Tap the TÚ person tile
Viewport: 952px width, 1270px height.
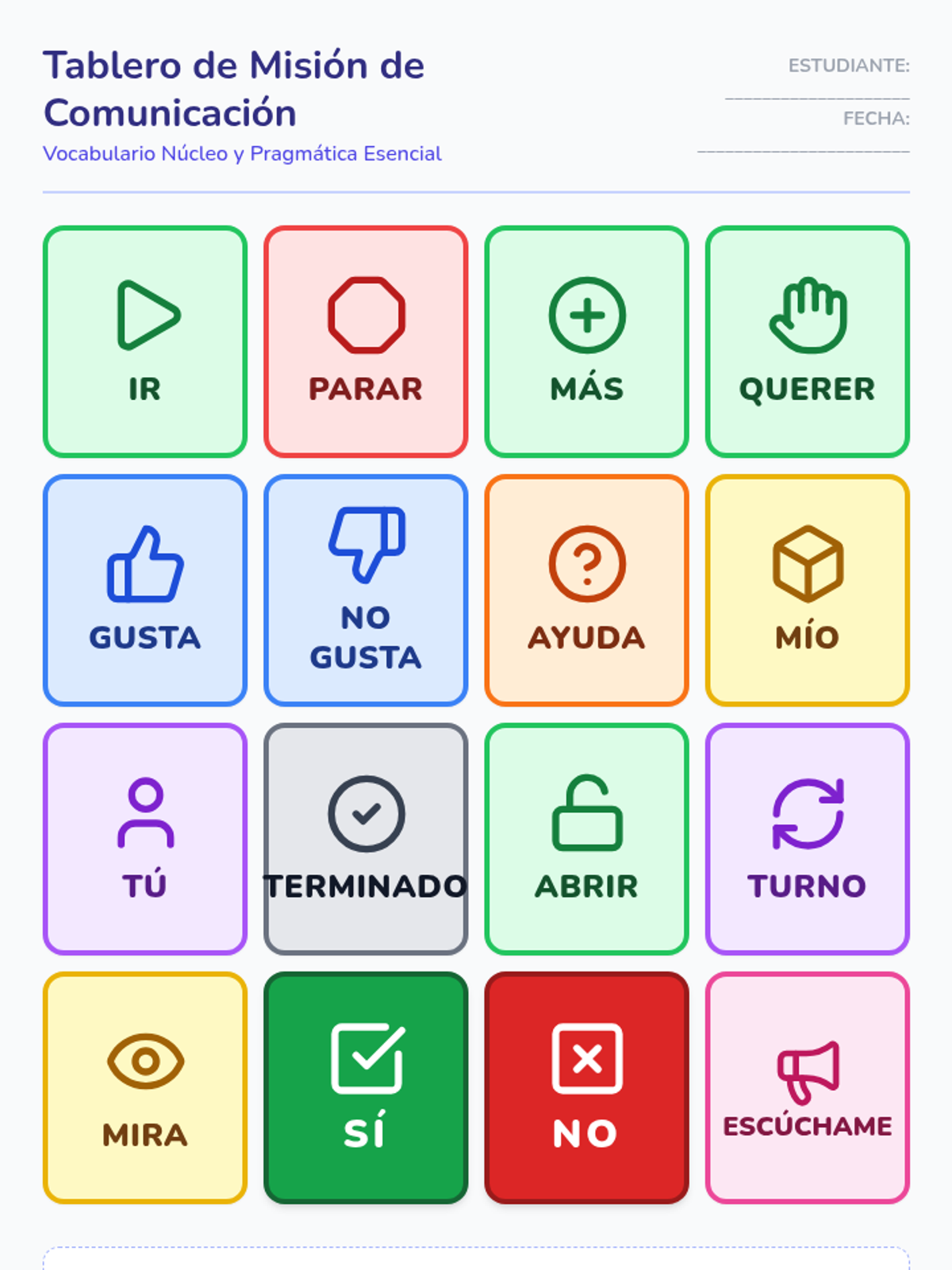(145, 838)
